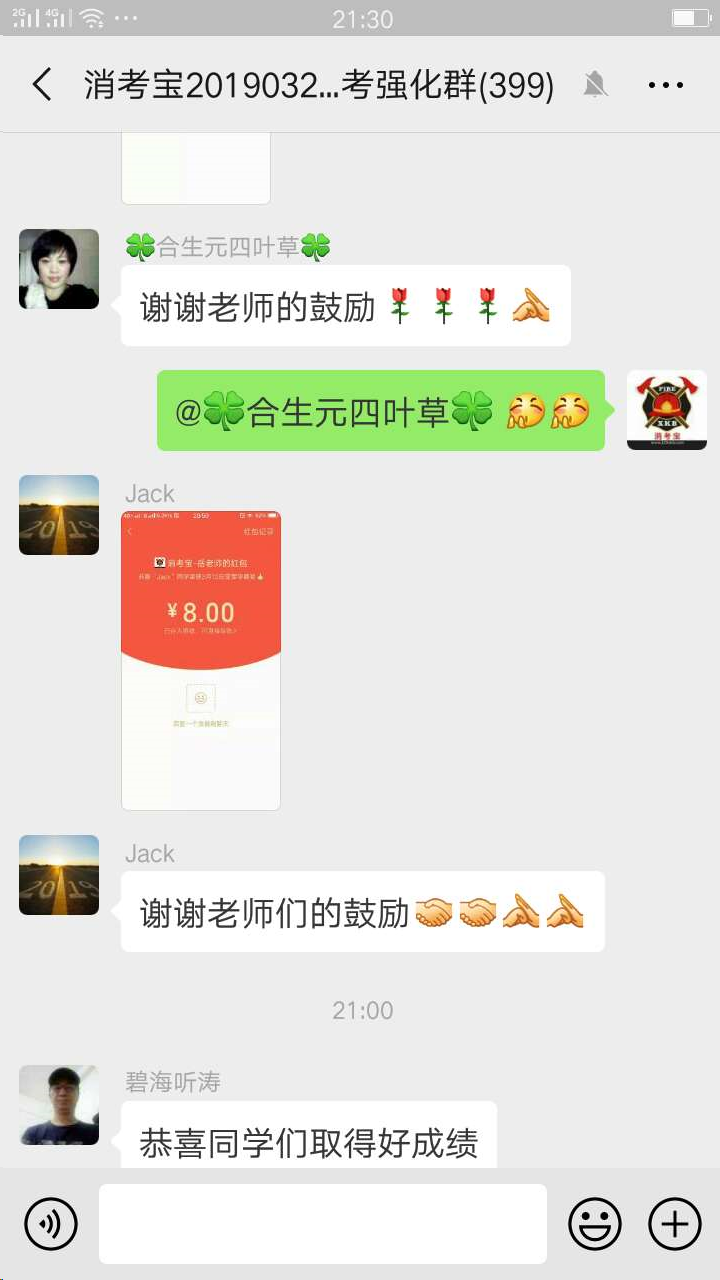Tap the message text field
Screen dimensions: 720x1280
pos(322,1224)
